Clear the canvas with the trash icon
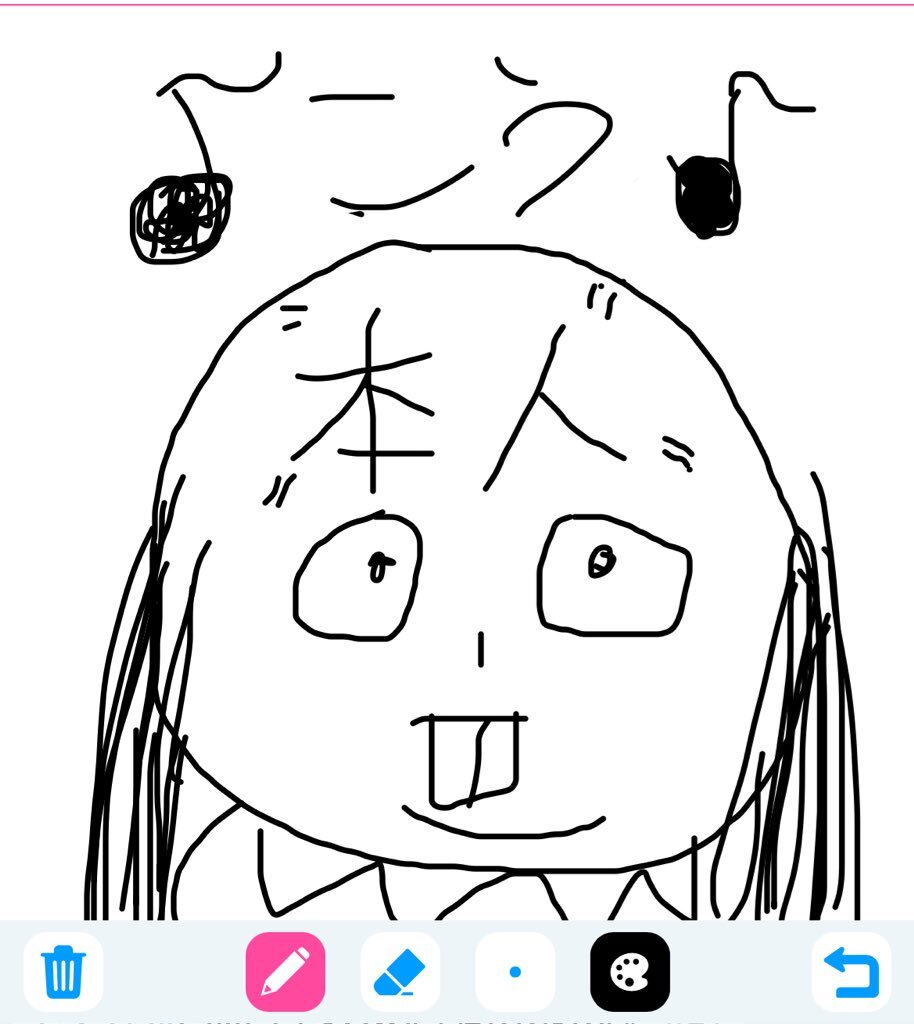This screenshot has width=914, height=1024. click(x=63, y=971)
